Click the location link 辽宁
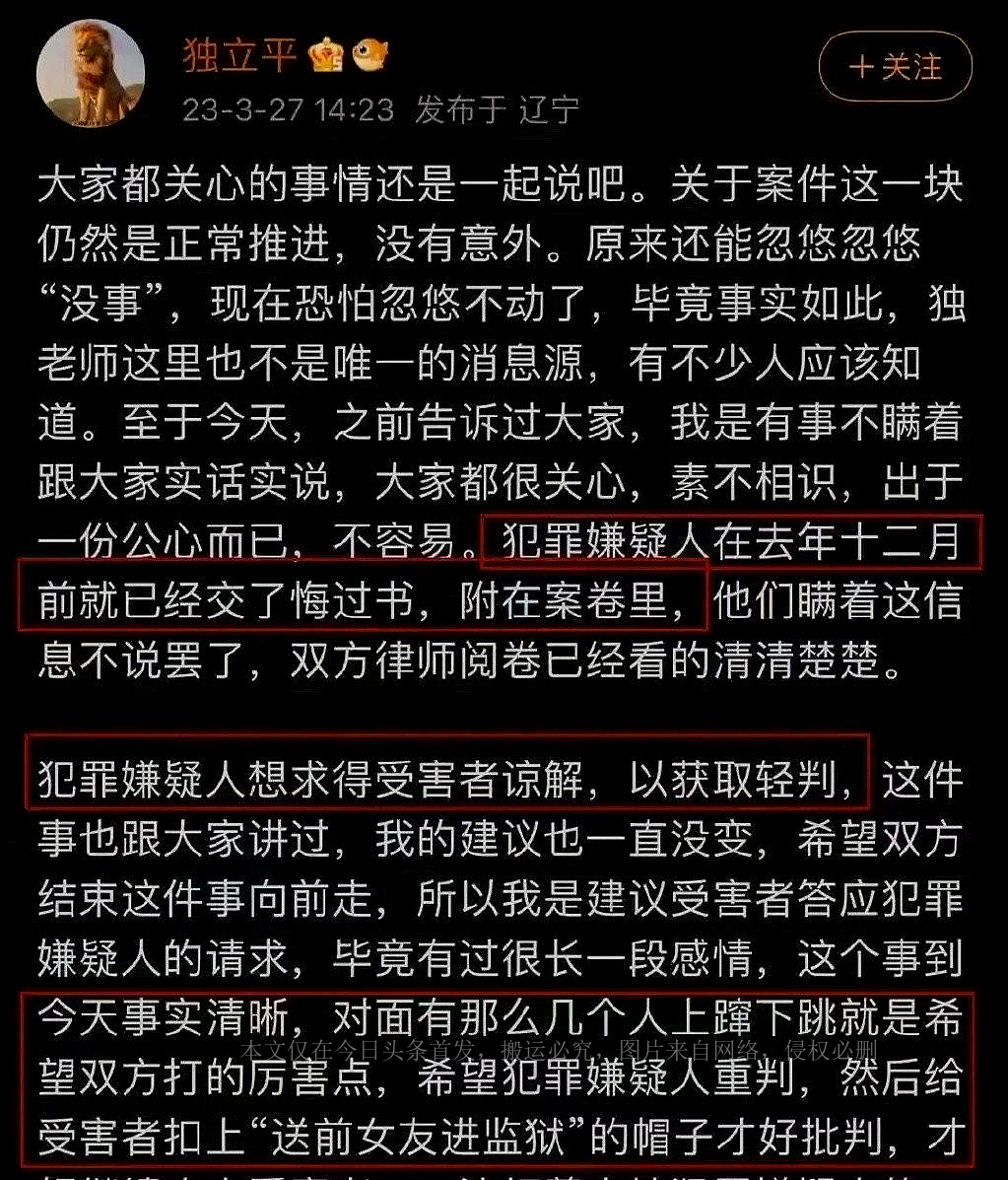 [x=545, y=108]
